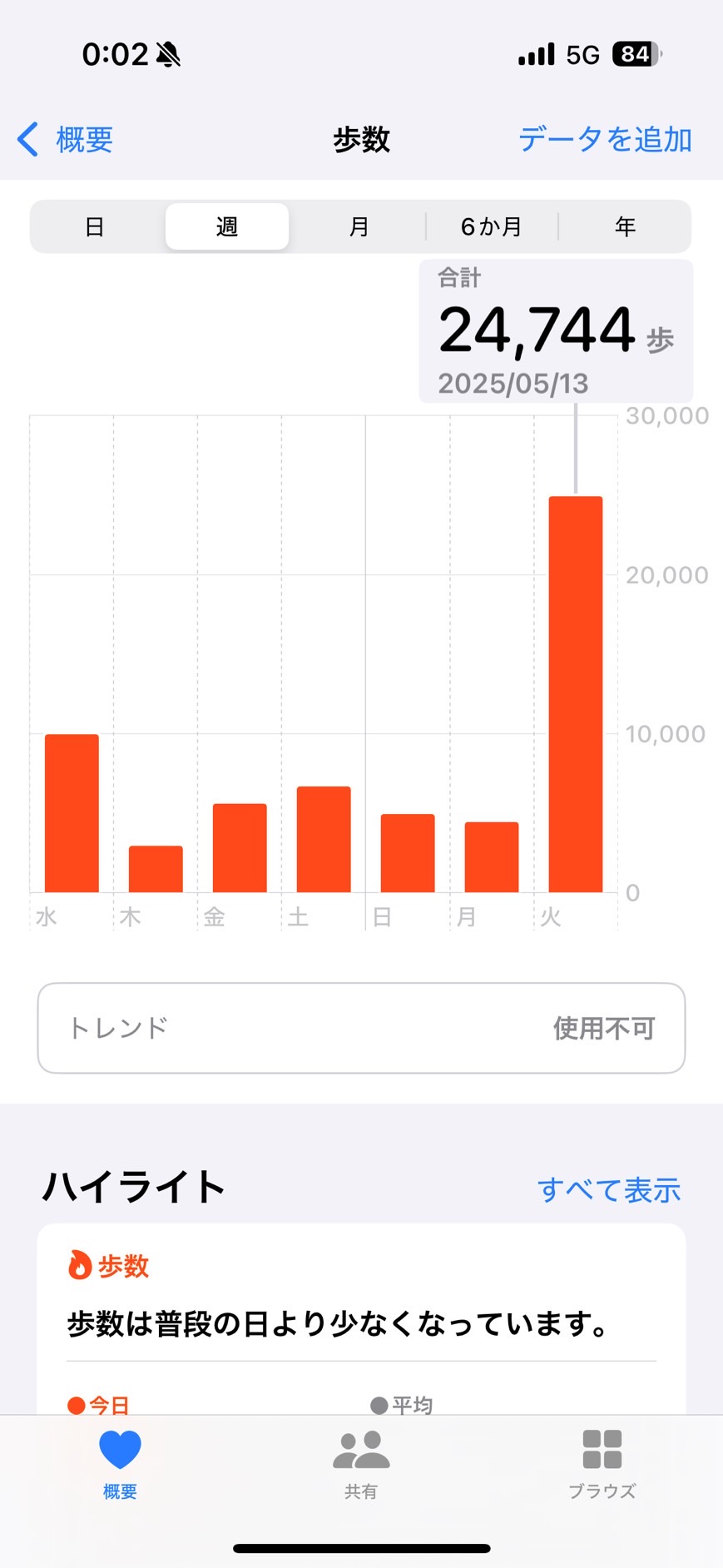Select the 土 bar in chart
This screenshot has height=1568, width=723.
click(324, 839)
